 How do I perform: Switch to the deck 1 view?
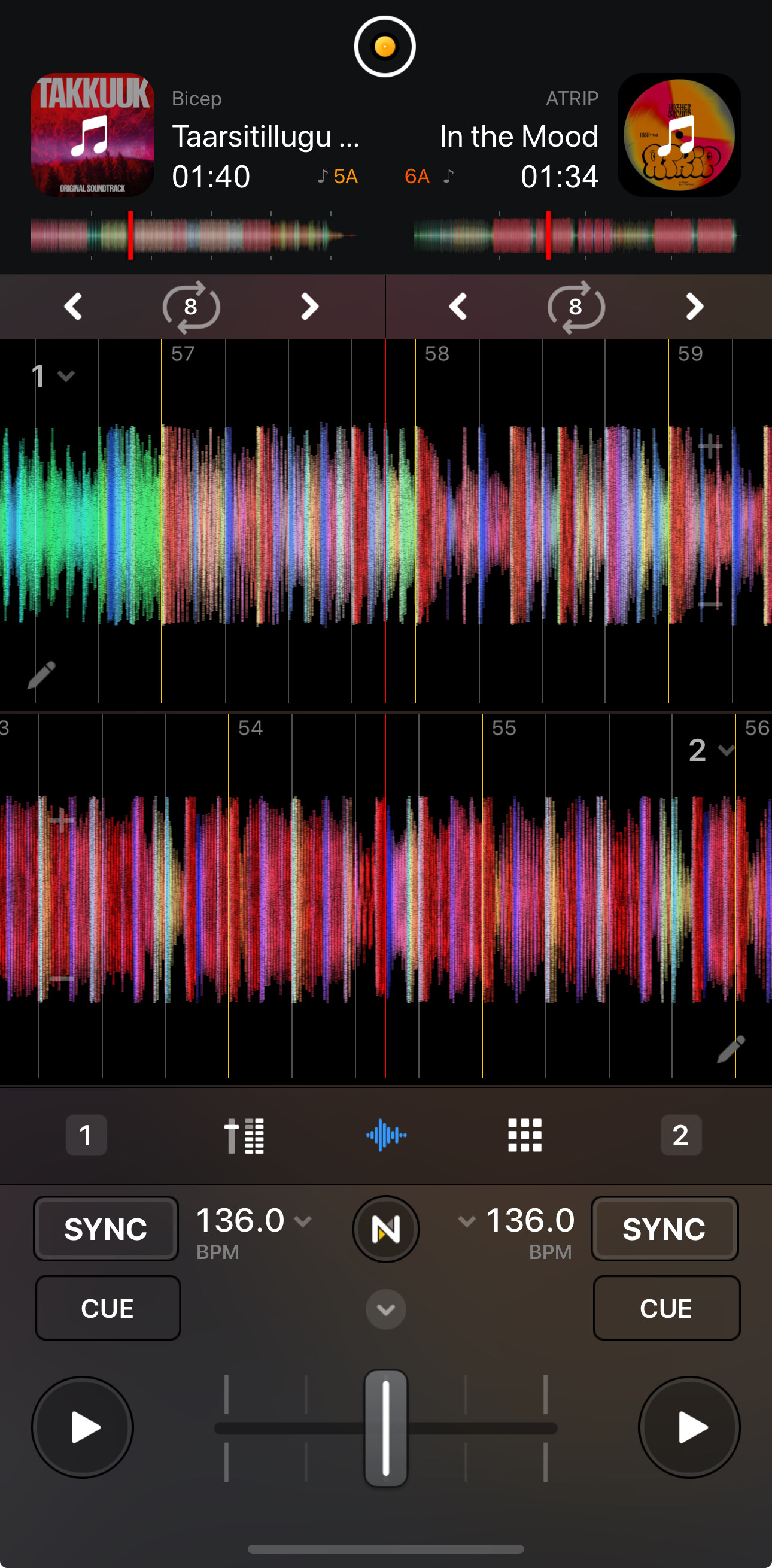tap(86, 1135)
